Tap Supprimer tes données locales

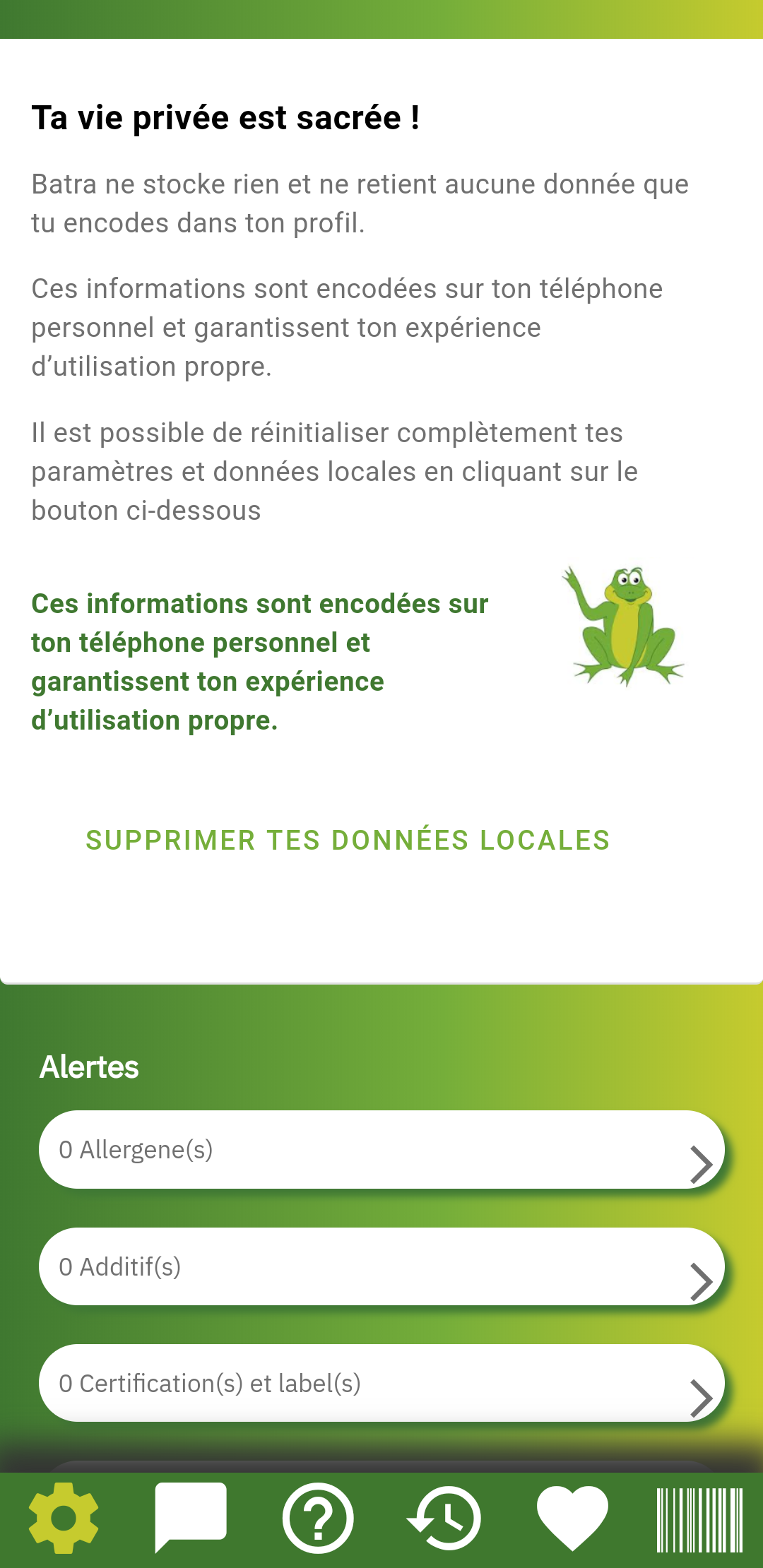[348, 840]
